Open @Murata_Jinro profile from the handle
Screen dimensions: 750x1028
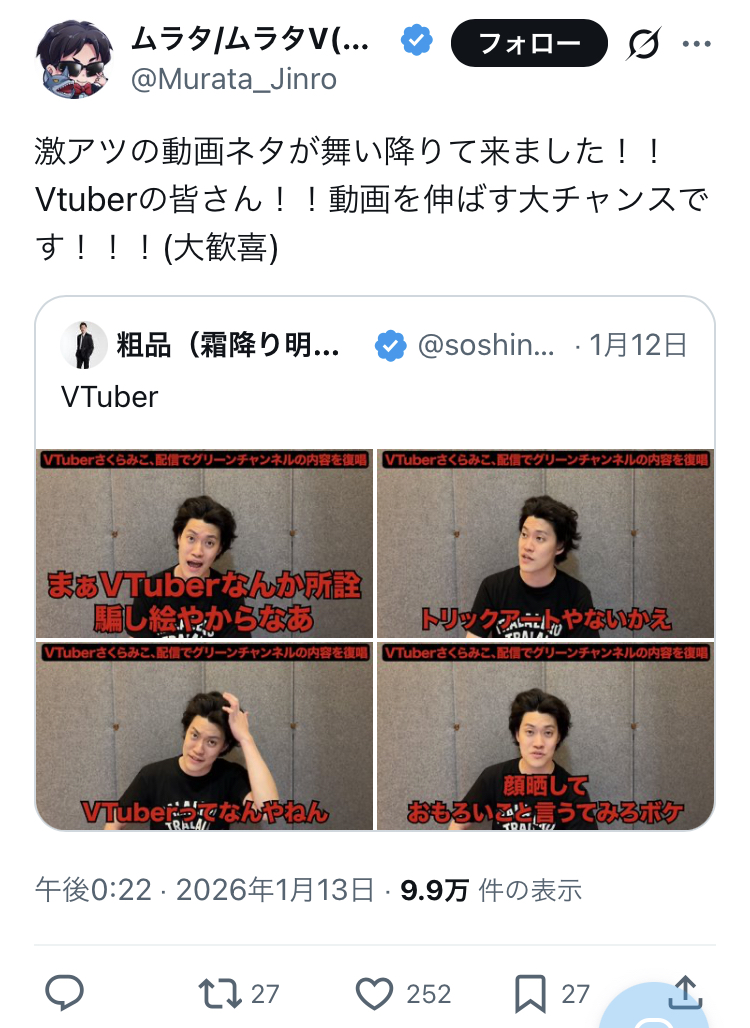point(234,79)
